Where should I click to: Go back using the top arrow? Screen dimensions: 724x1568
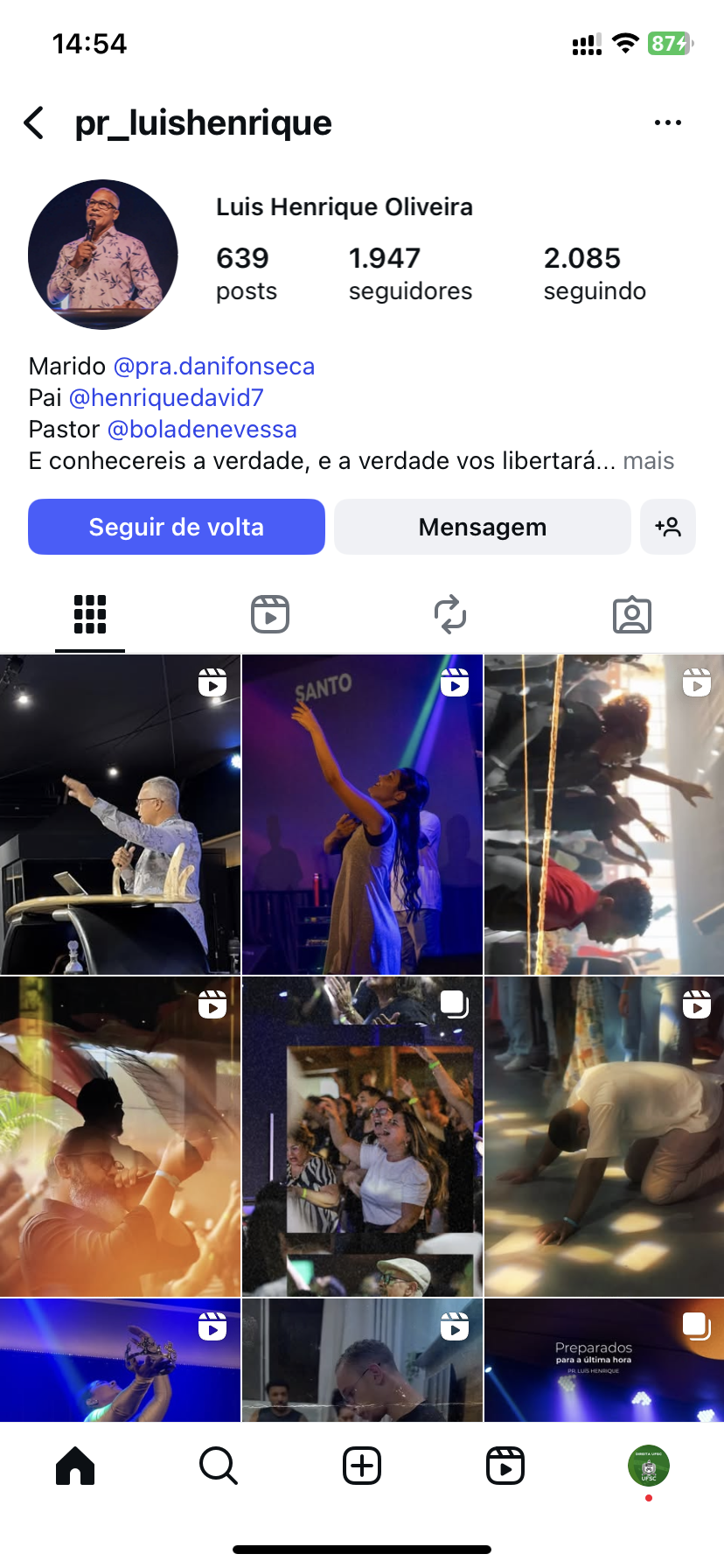tap(35, 123)
